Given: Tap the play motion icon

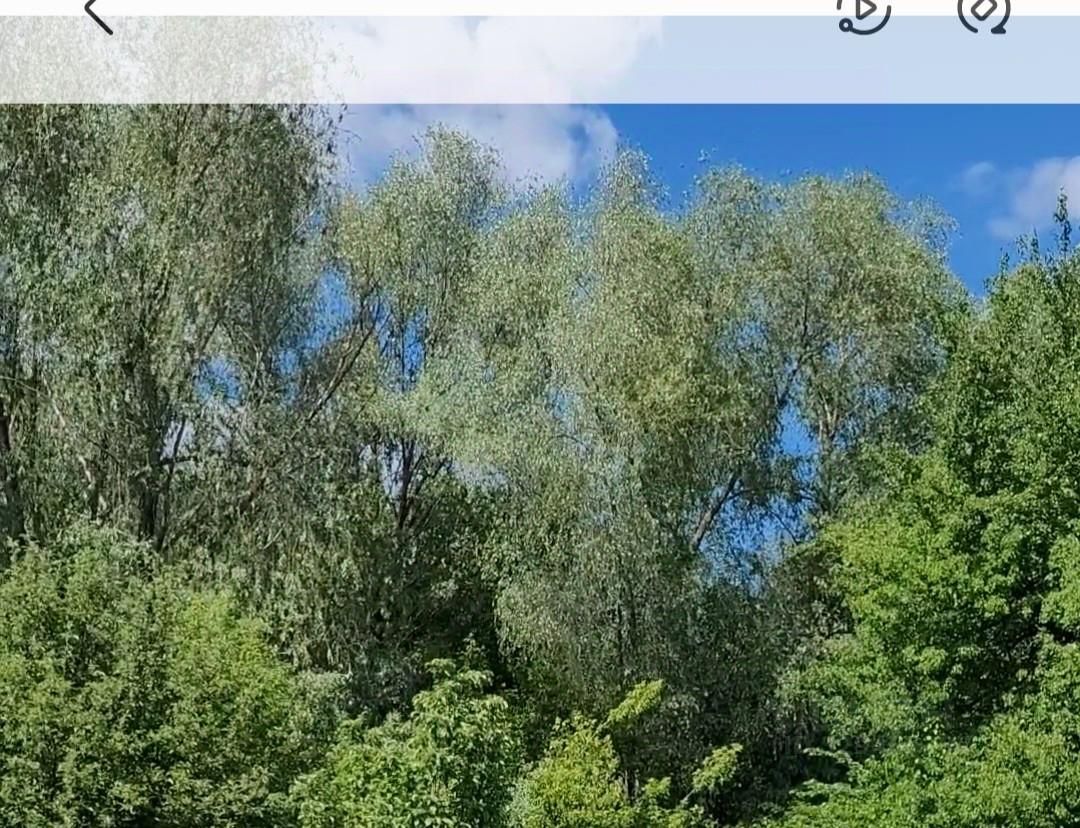Looking at the screenshot, I should (863, 12).
